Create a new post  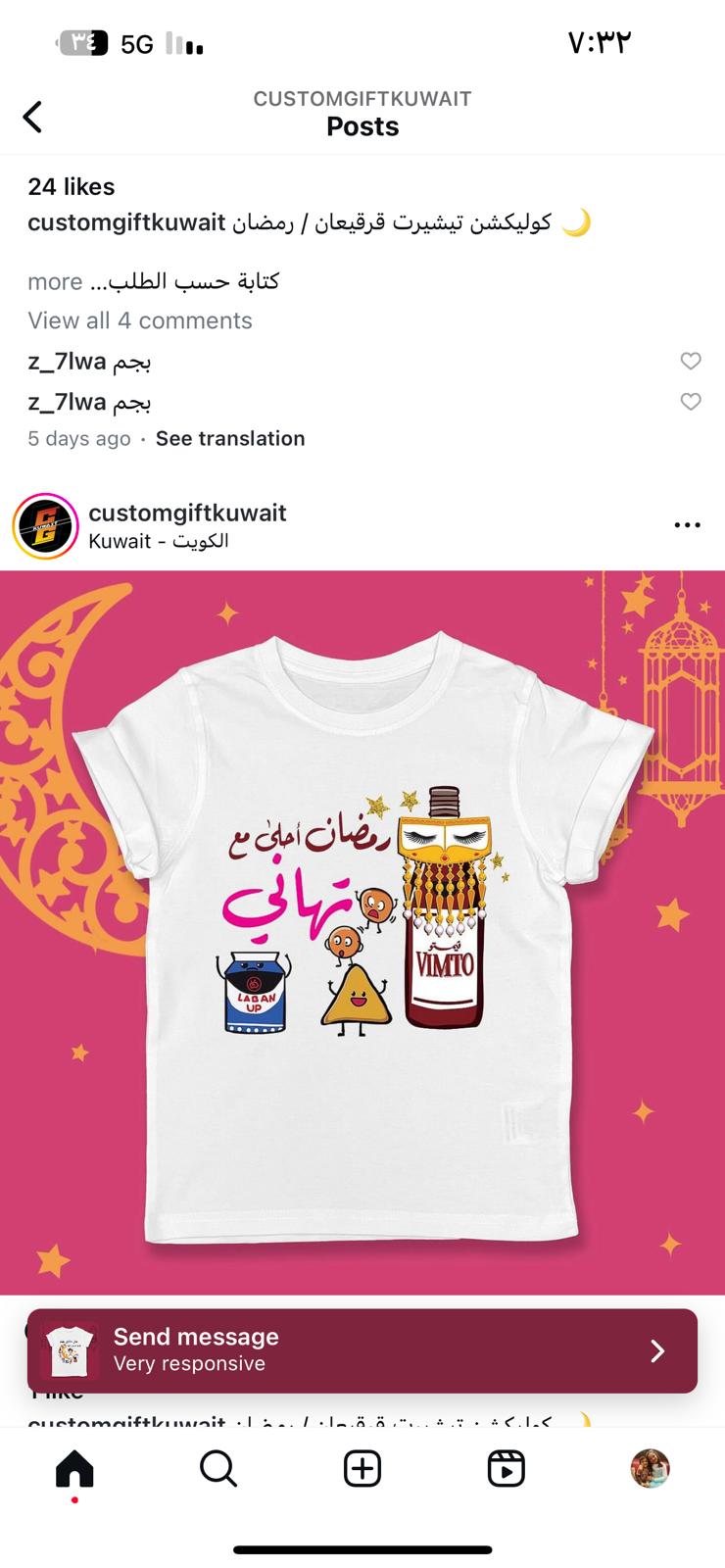(x=362, y=1469)
